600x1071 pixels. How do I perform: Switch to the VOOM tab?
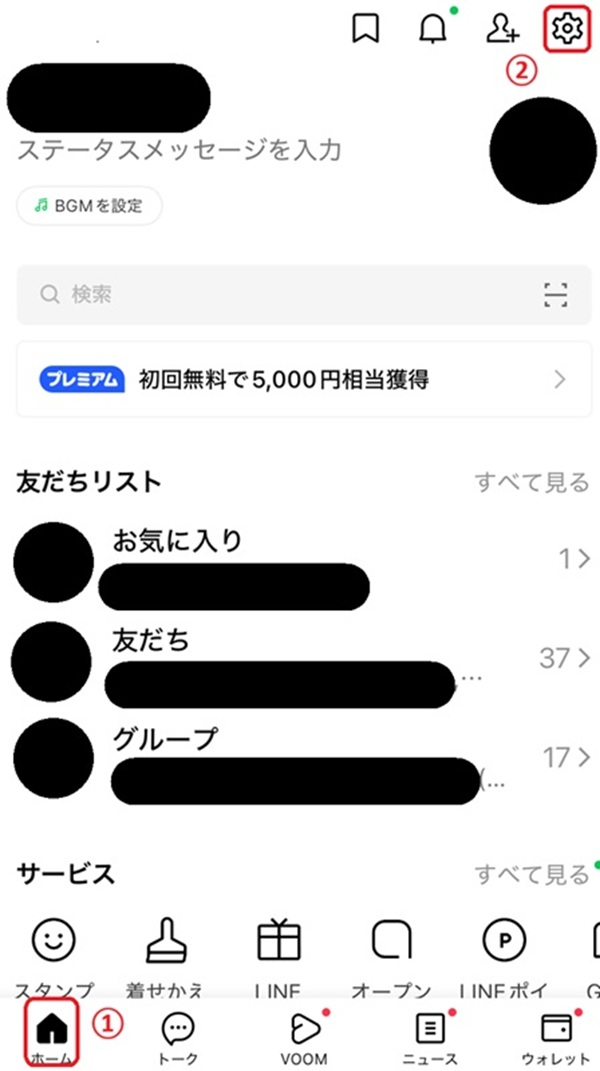point(303,1038)
